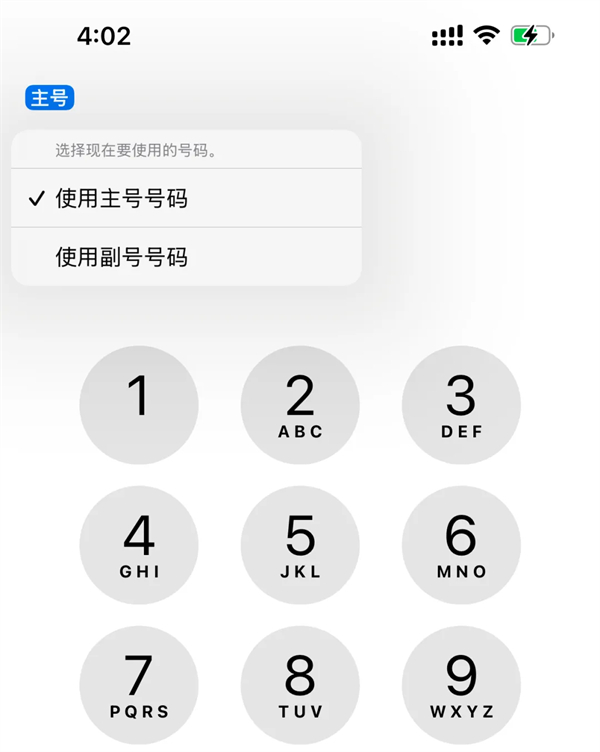
Task: Tap the 7 PQRS key
Action: (139, 684)
